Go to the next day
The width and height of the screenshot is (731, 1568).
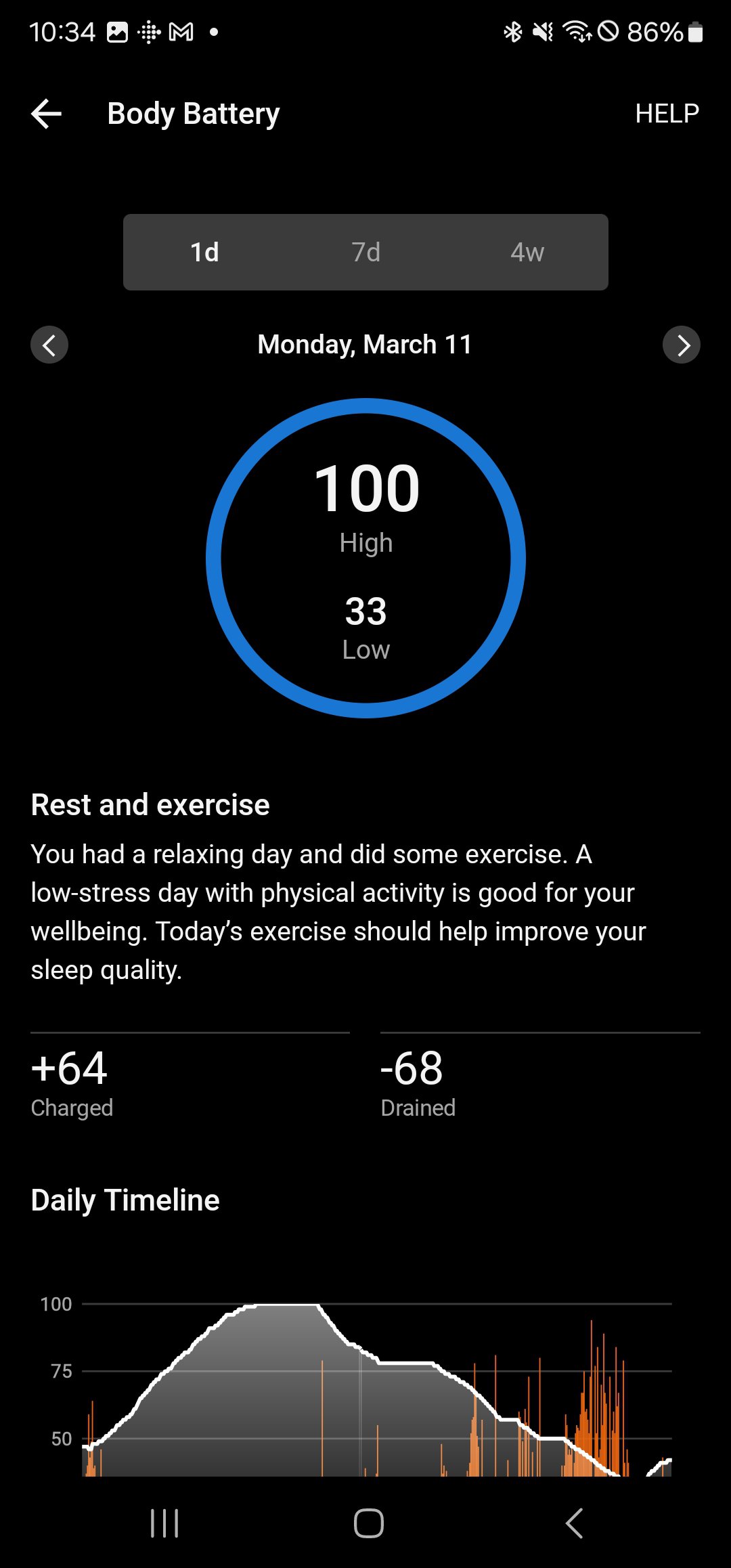pos(681,345)
